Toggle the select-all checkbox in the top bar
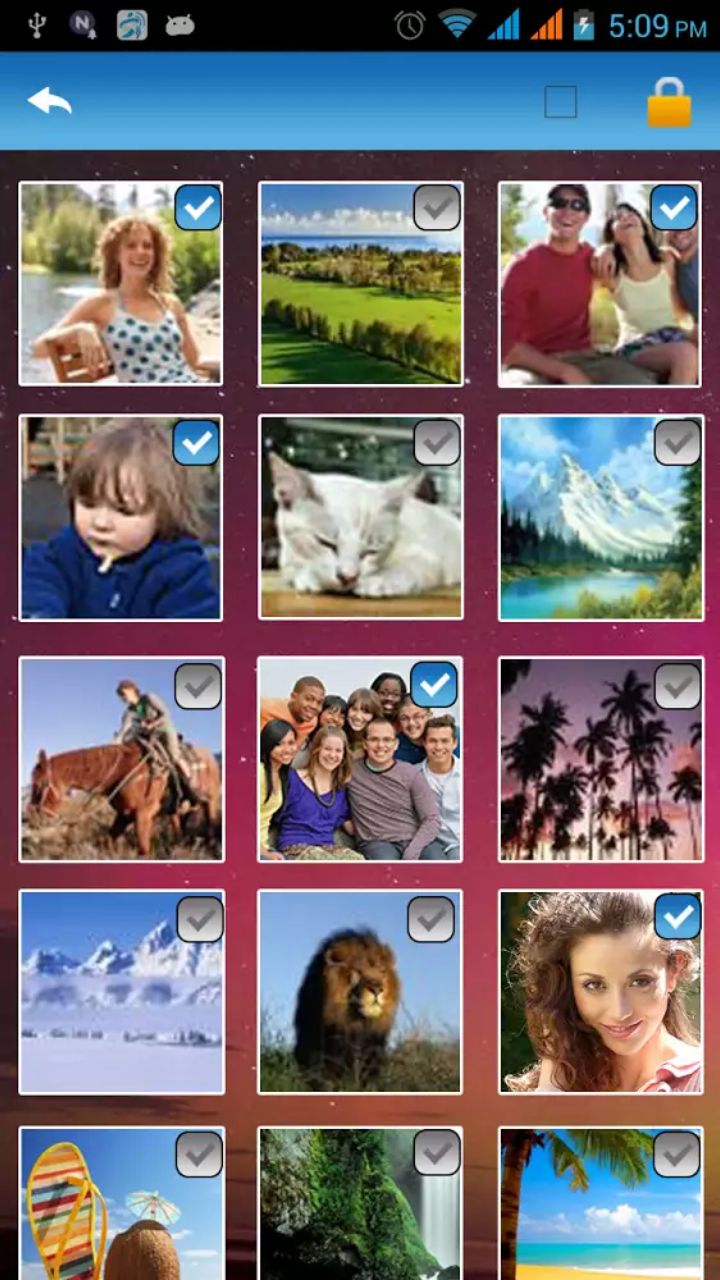 [x=560, y=102]
